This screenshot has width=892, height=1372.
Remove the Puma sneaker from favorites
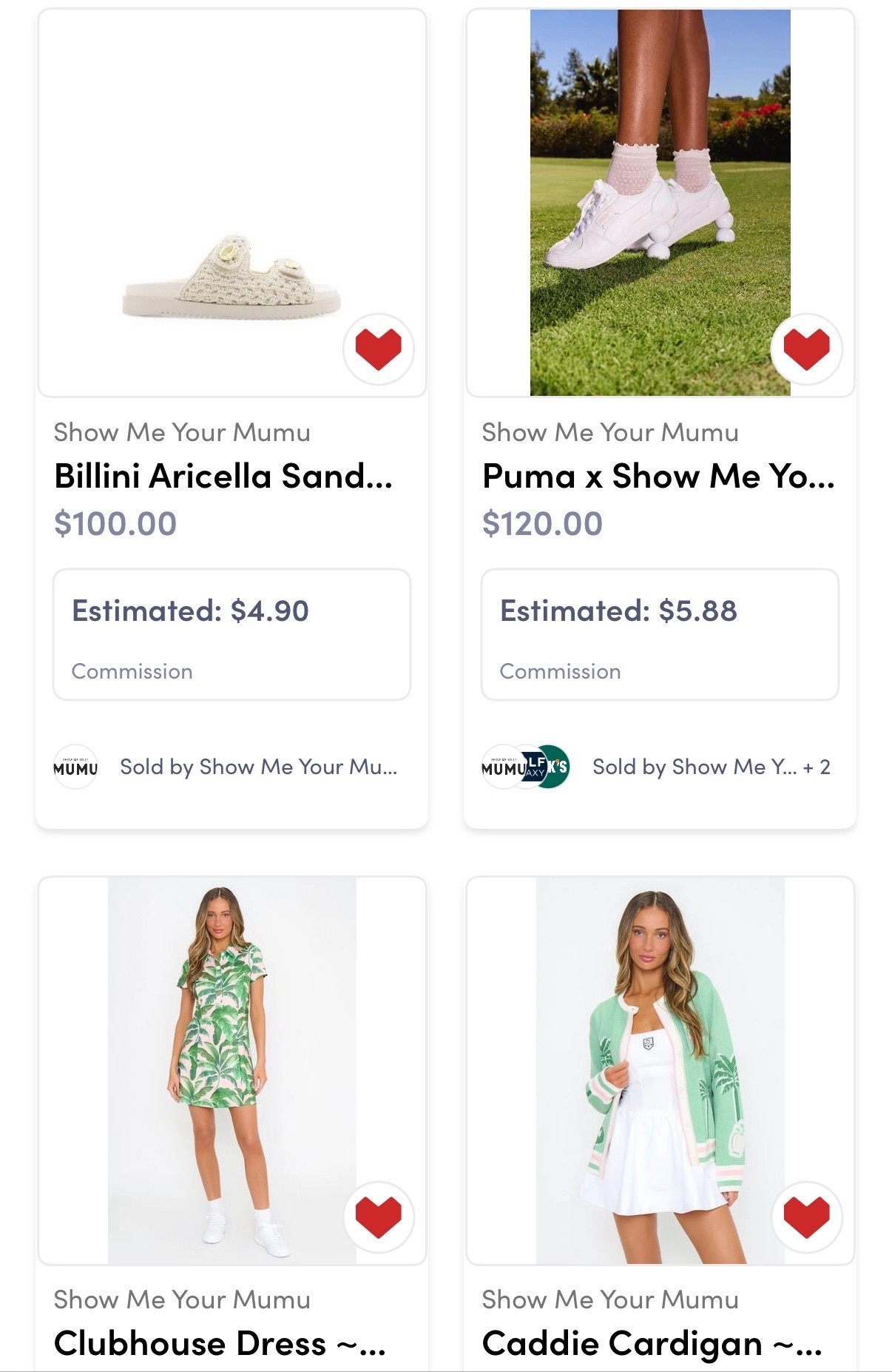[x=806, y=349]
